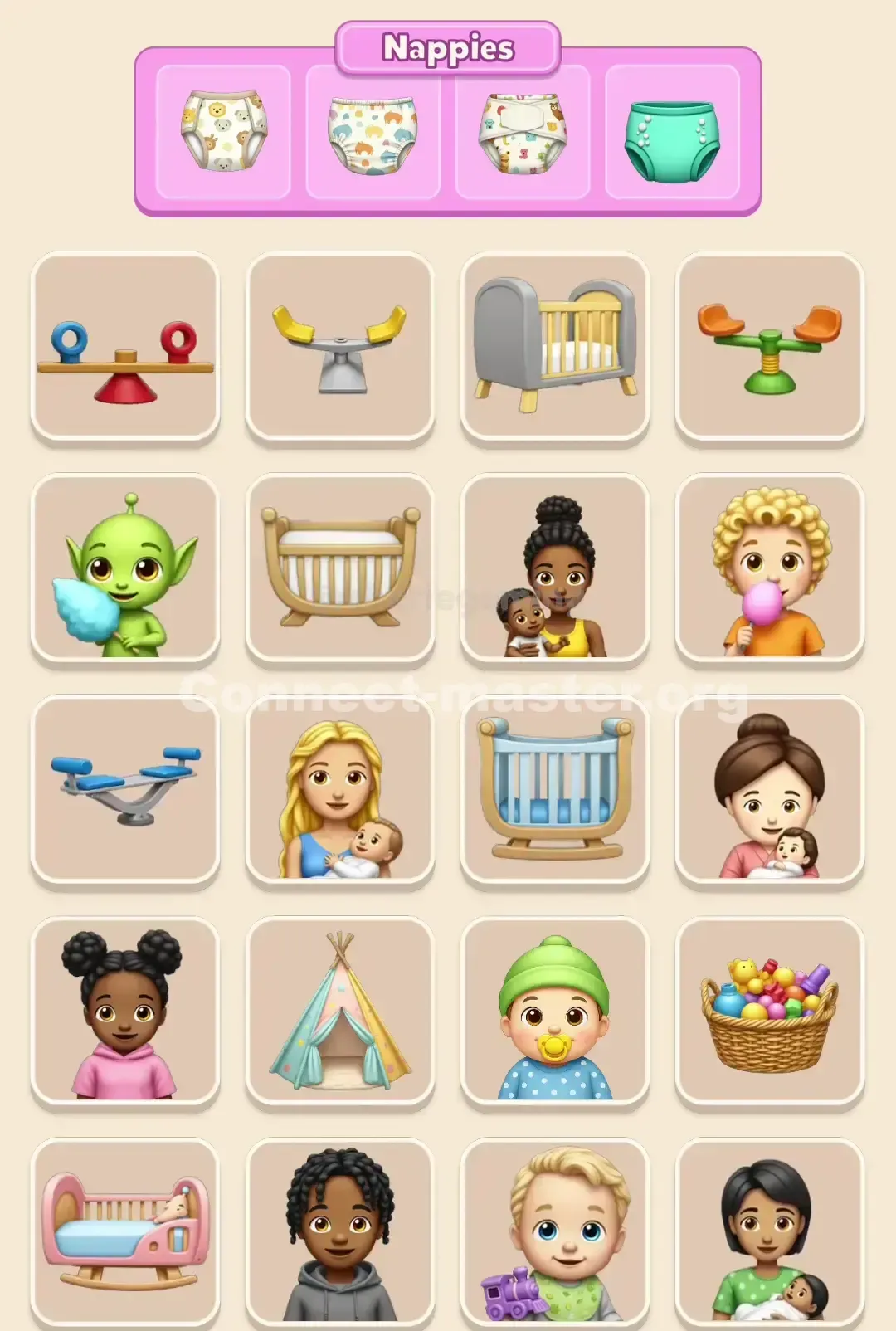Click the Nappies header banner
896x1331 pixels.
coord(448,48)
